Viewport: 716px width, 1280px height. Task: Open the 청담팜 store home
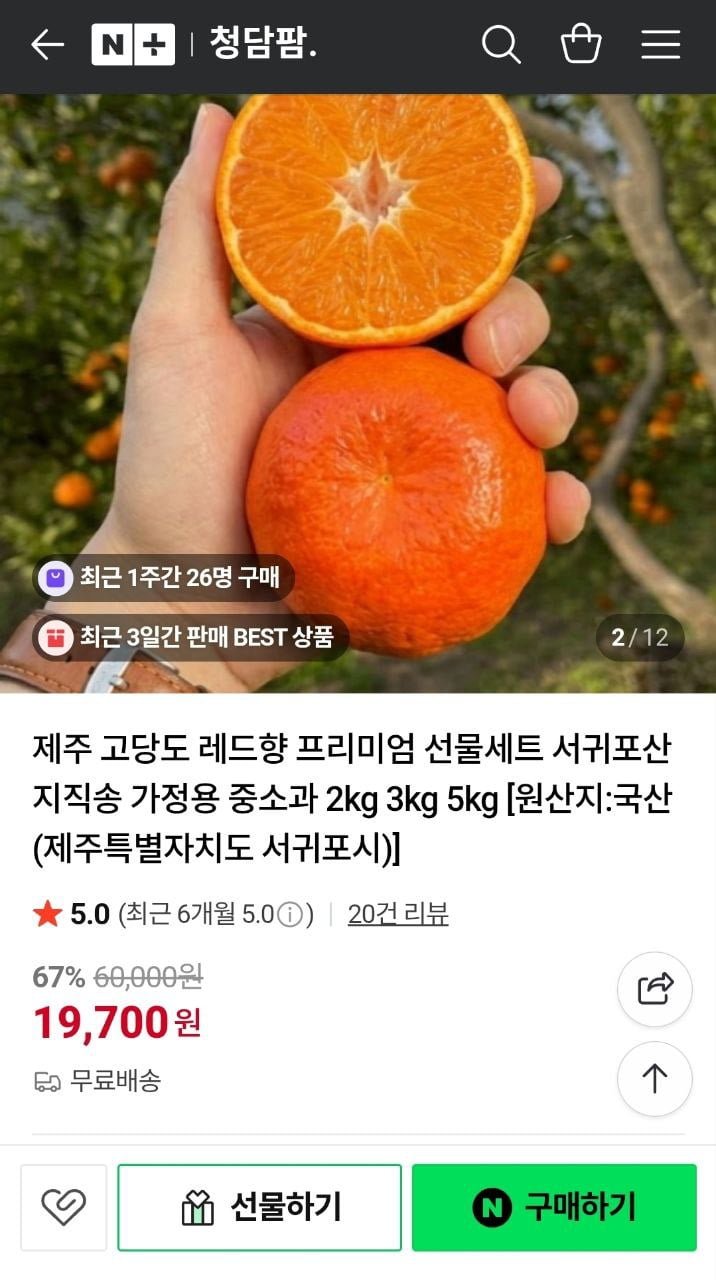tap(262, 44)
